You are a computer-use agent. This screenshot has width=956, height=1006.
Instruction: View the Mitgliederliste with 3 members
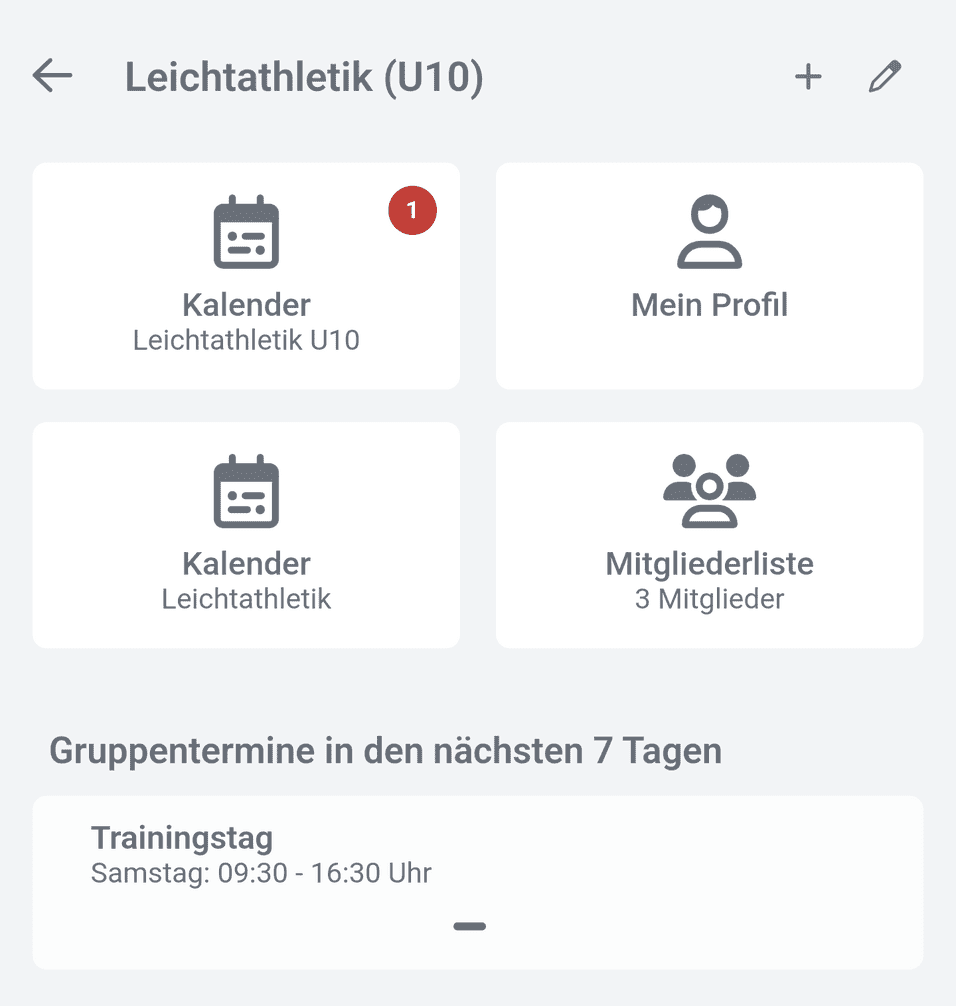(x=709, y=535)
